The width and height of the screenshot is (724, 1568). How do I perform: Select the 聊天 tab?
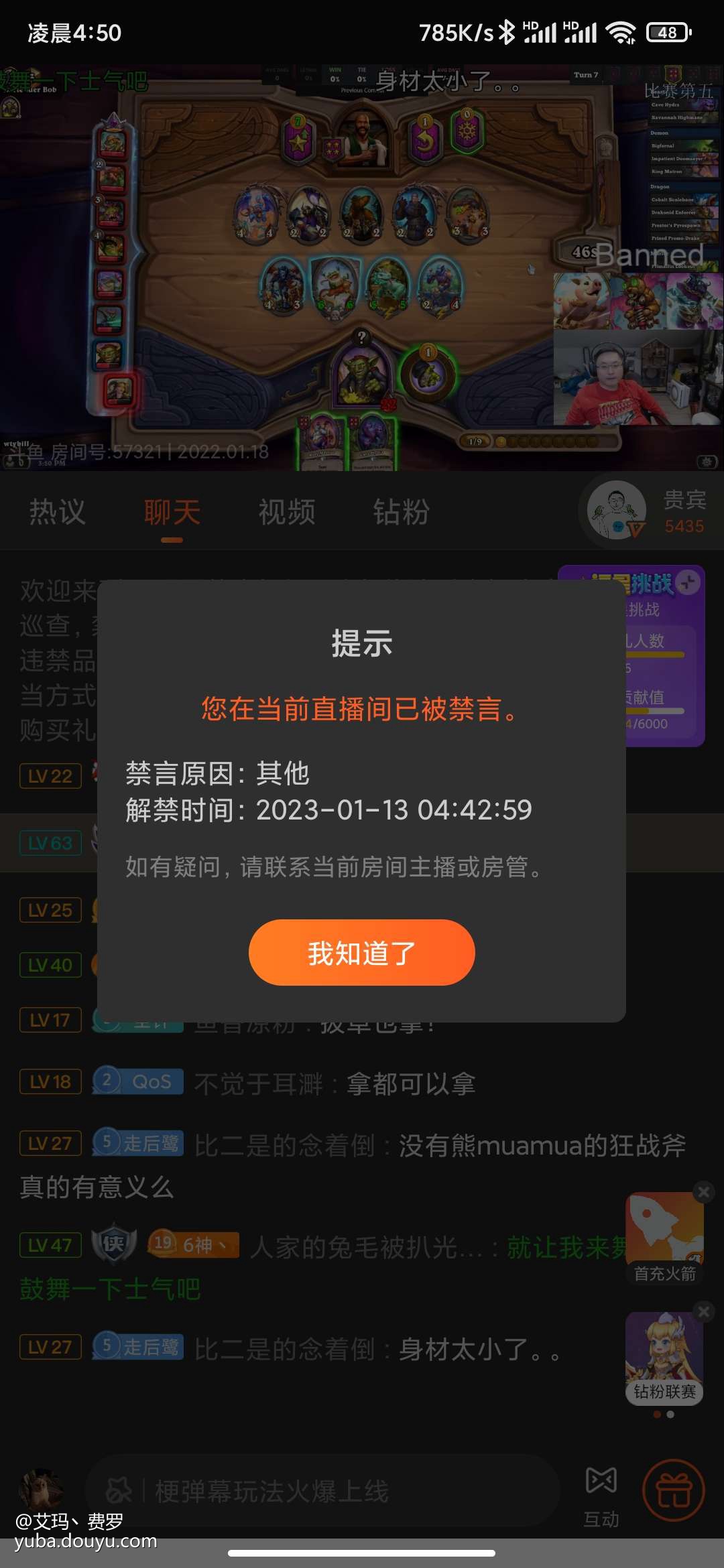(172, 513)
